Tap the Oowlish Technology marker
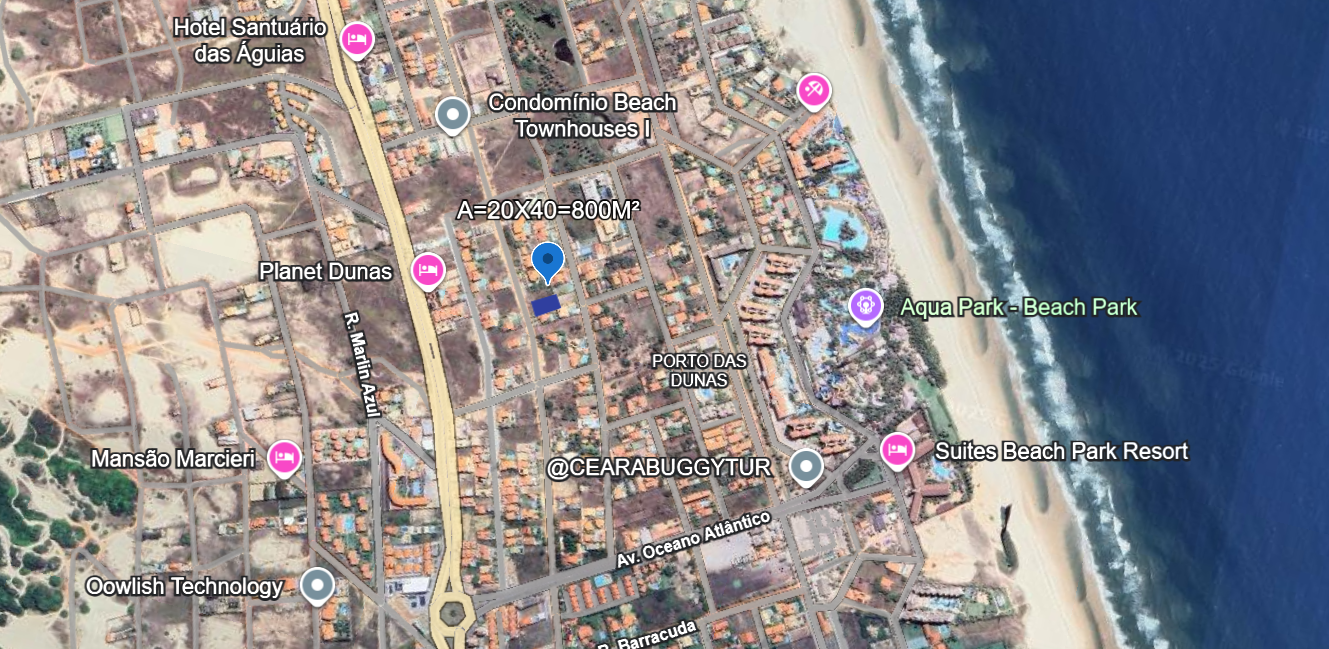Image resolution: width=1329 pixels, height=649 pixels. pyautogui.click(x=318, y=586)
